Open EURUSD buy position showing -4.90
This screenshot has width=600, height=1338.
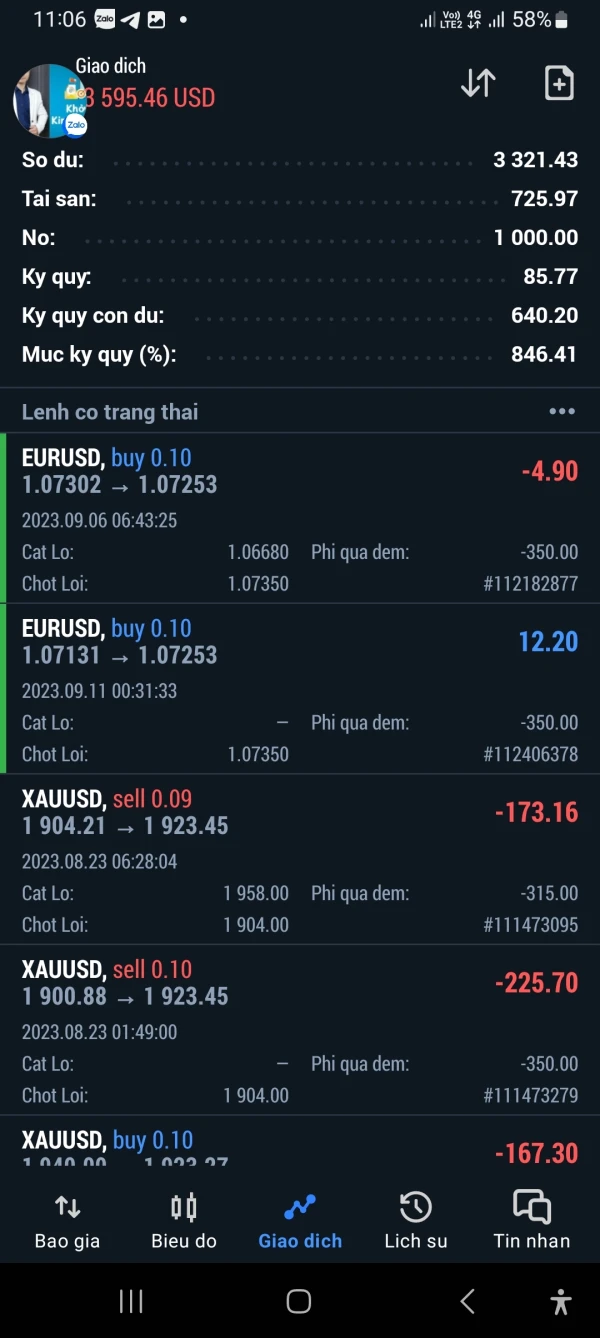300,518
